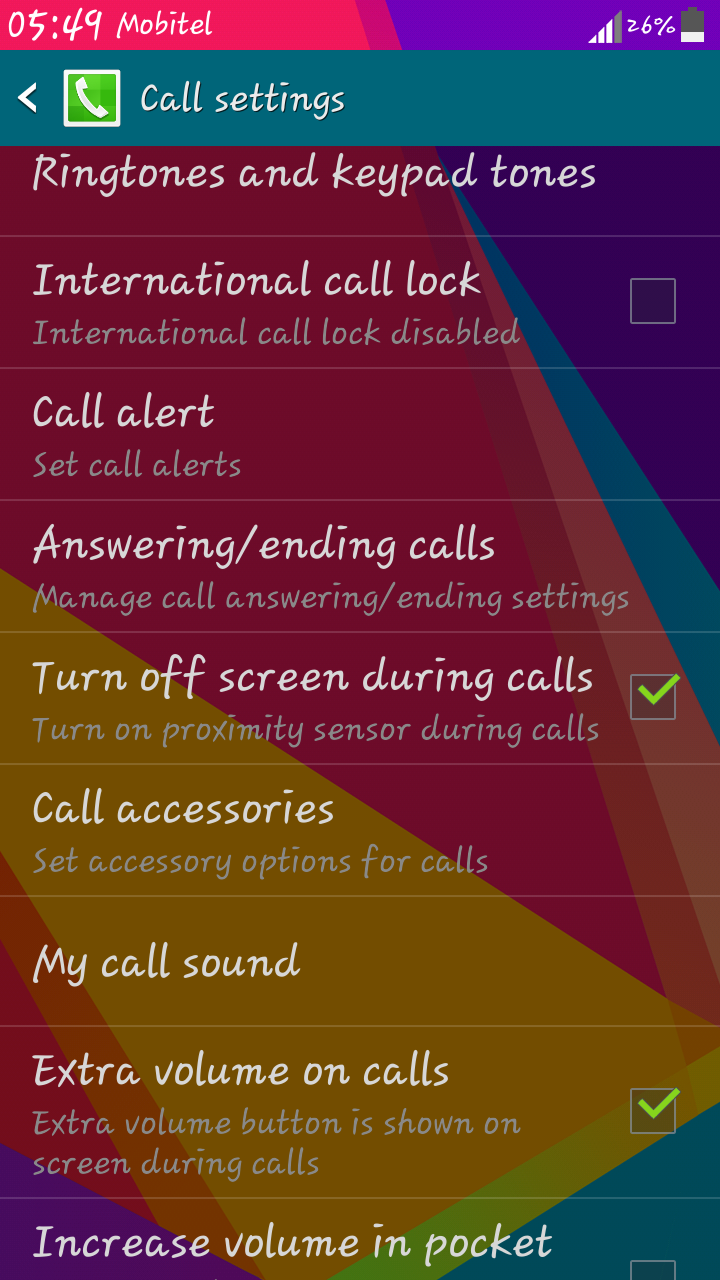Open Answering/ending calls settings
The width and height of the screenshot is (720, 1280).
pyautogui.click(x=360, y=567)
